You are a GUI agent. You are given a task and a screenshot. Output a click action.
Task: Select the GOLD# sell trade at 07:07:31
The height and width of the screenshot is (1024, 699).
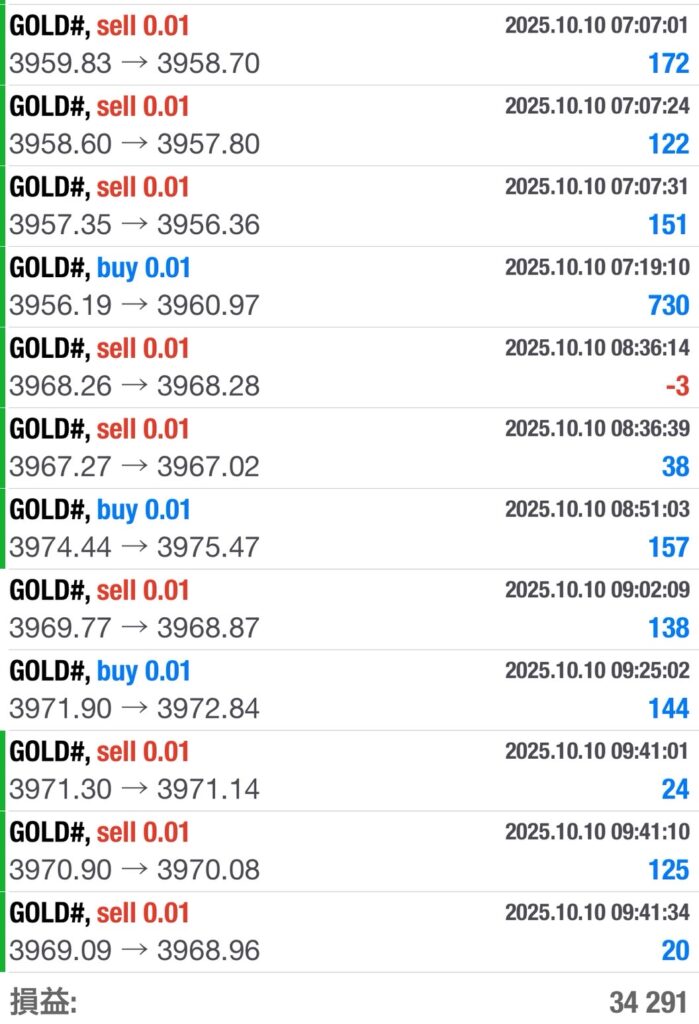tap(349, 206)
